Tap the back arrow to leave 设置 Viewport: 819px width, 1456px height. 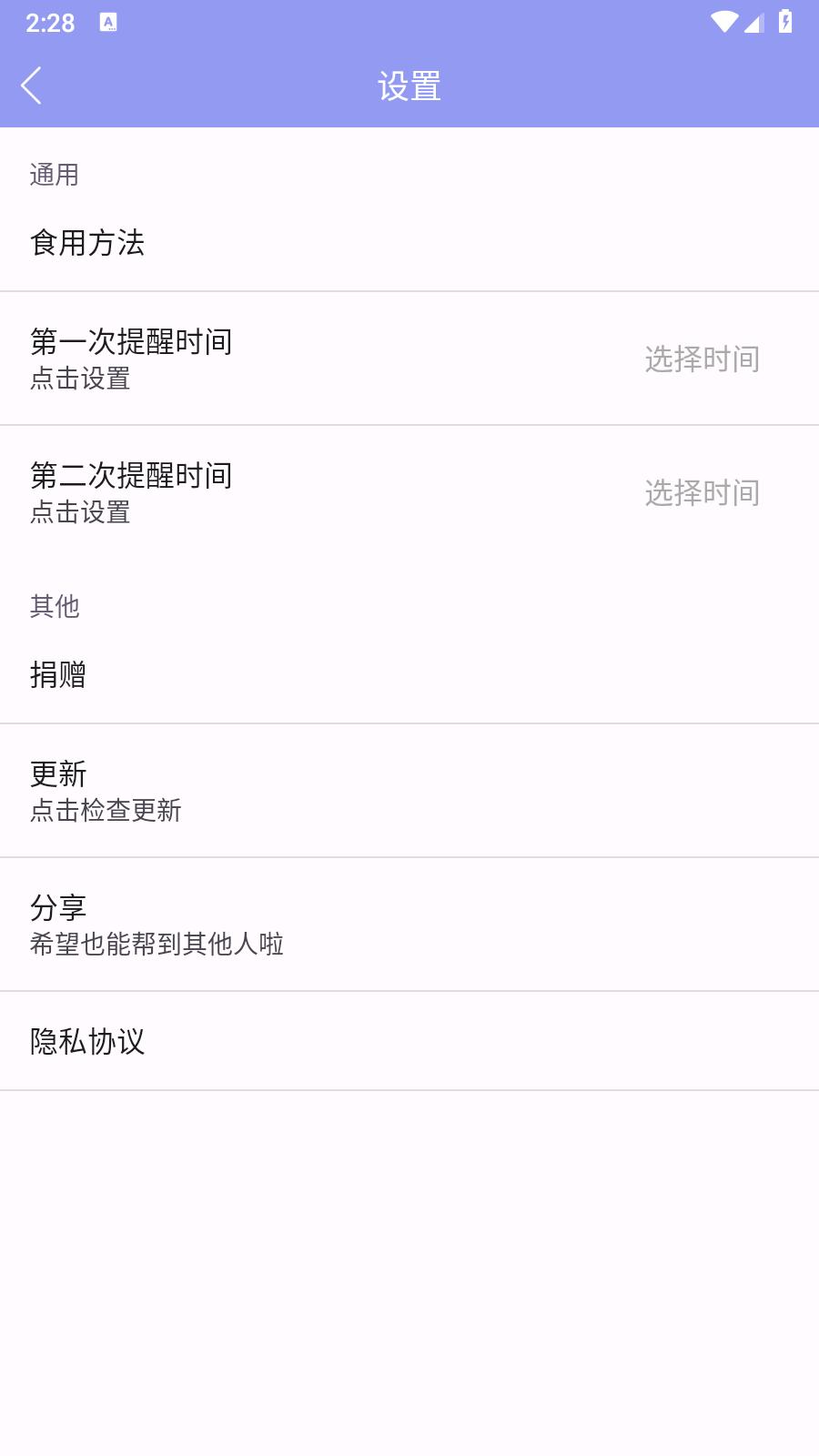[x=32, y=86]
